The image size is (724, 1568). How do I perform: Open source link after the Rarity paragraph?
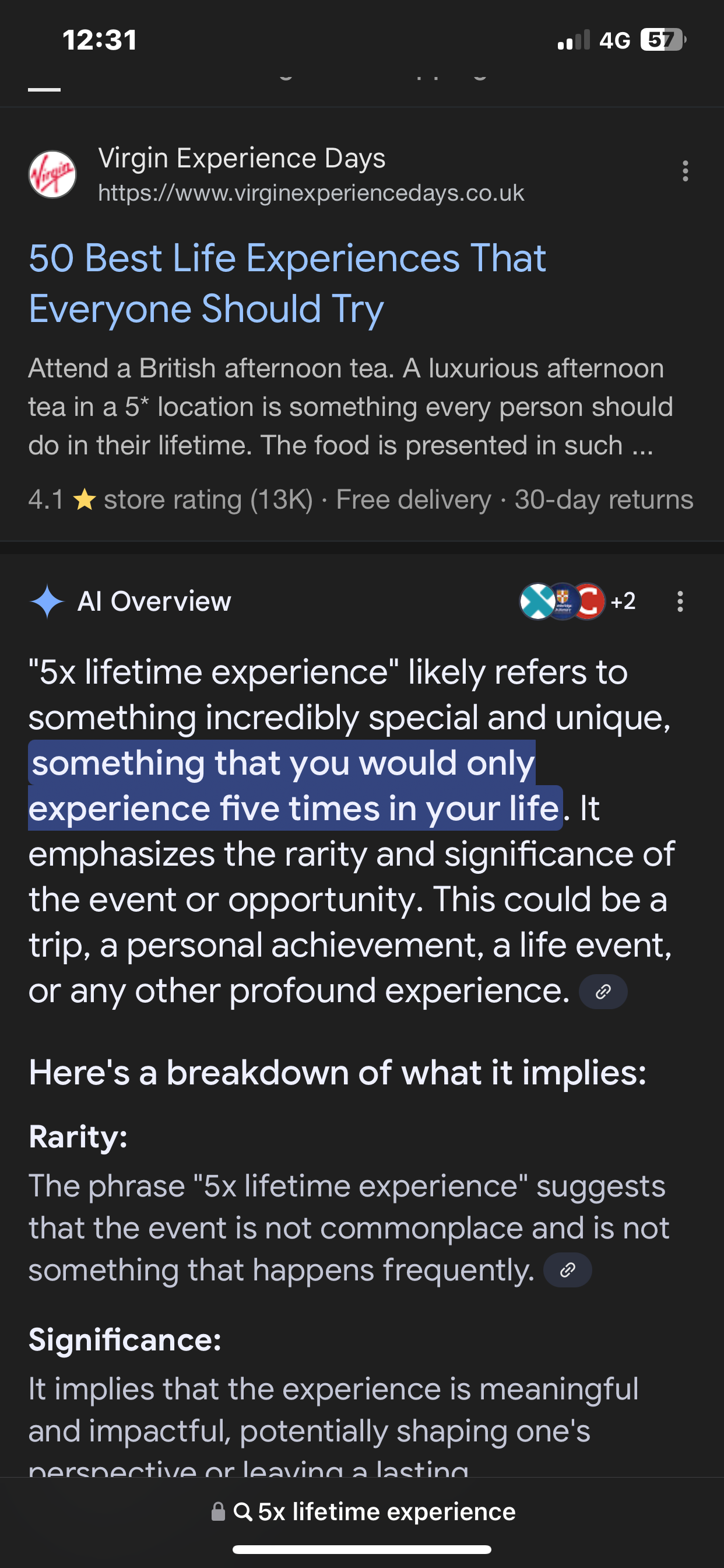tap(567, 1270)
